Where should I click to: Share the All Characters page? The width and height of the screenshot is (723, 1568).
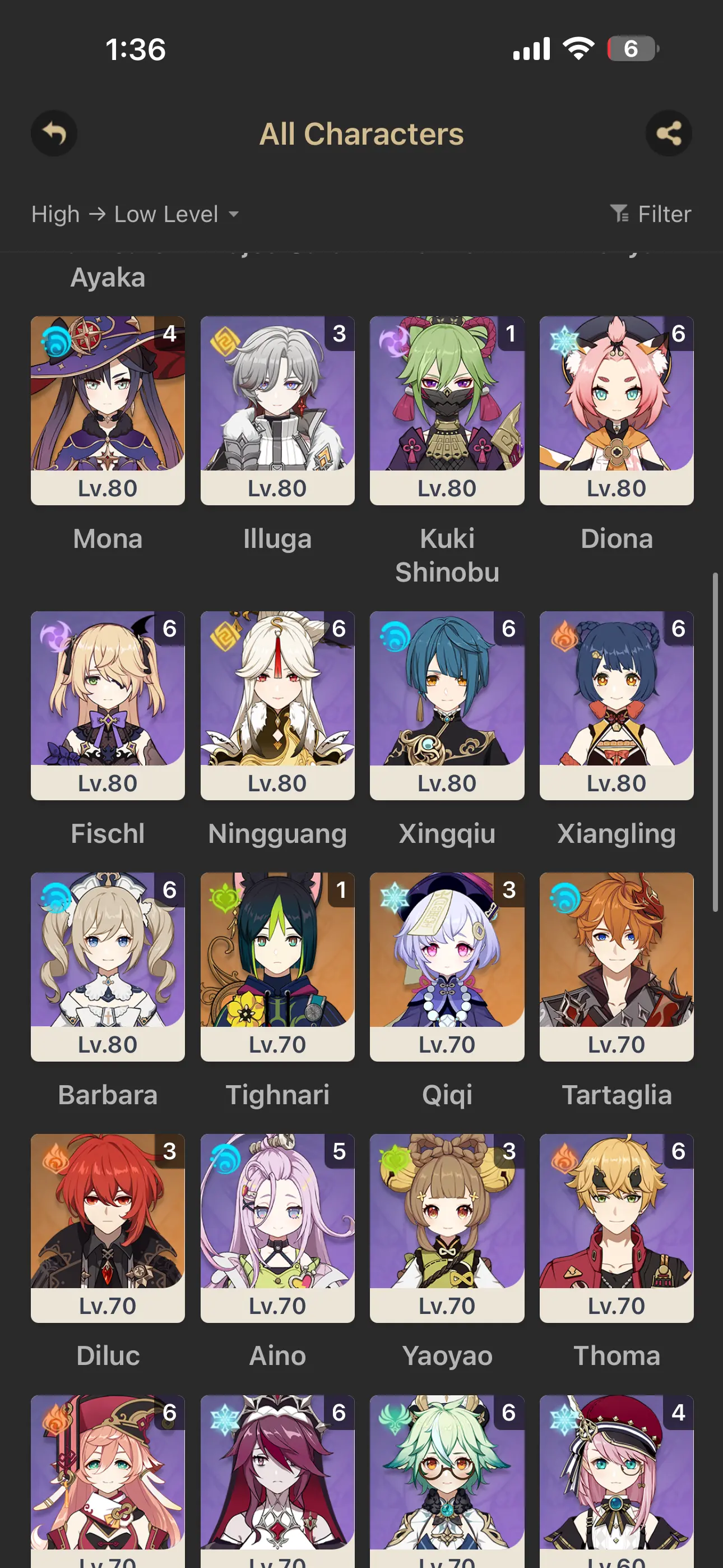[668, 133]
